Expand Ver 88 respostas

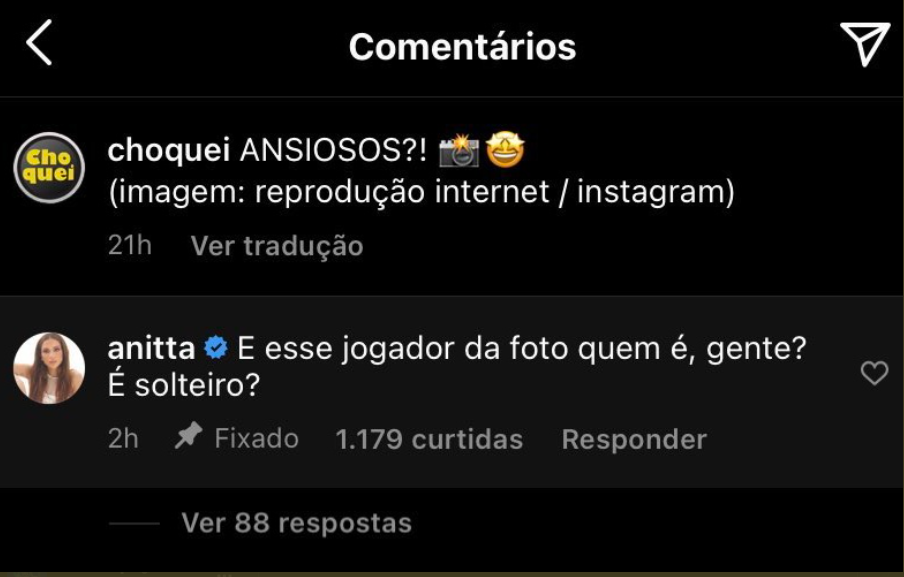tap(296, 522)
